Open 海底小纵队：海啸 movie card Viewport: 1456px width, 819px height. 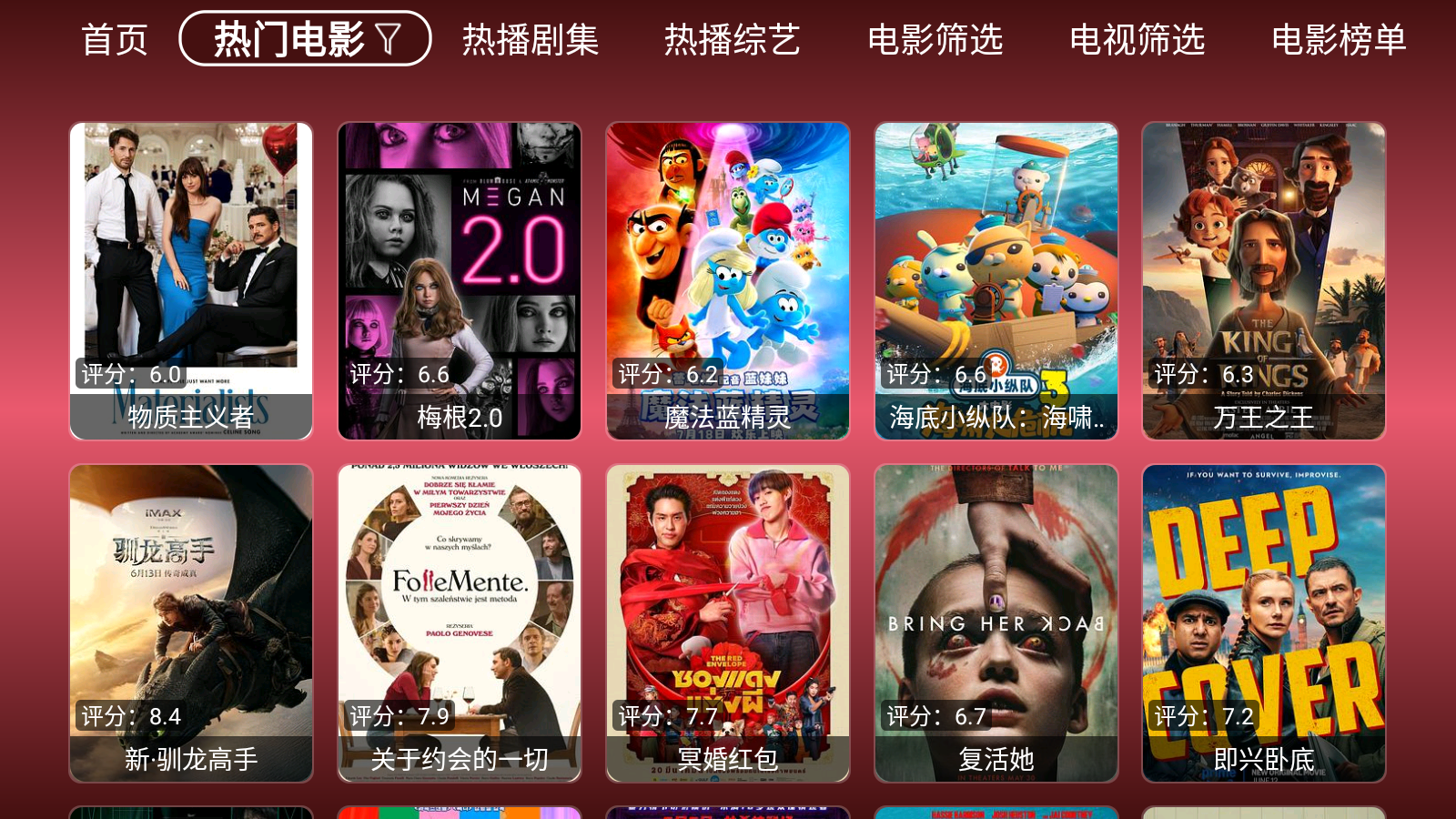point(996,280)
